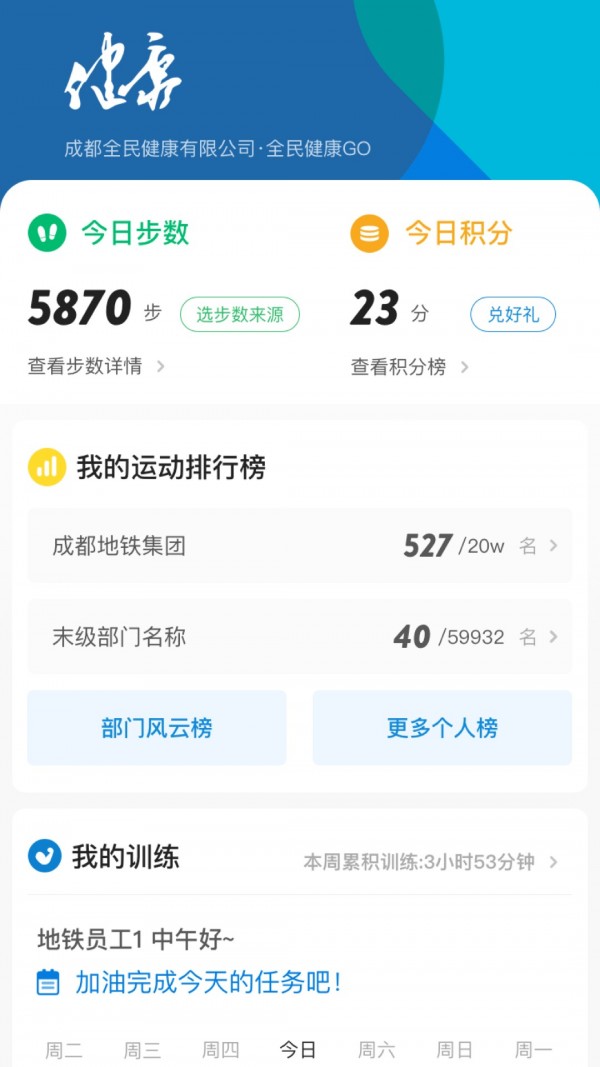View 本周累积训练 details
Screen dimensions: 600x1067
430,862
